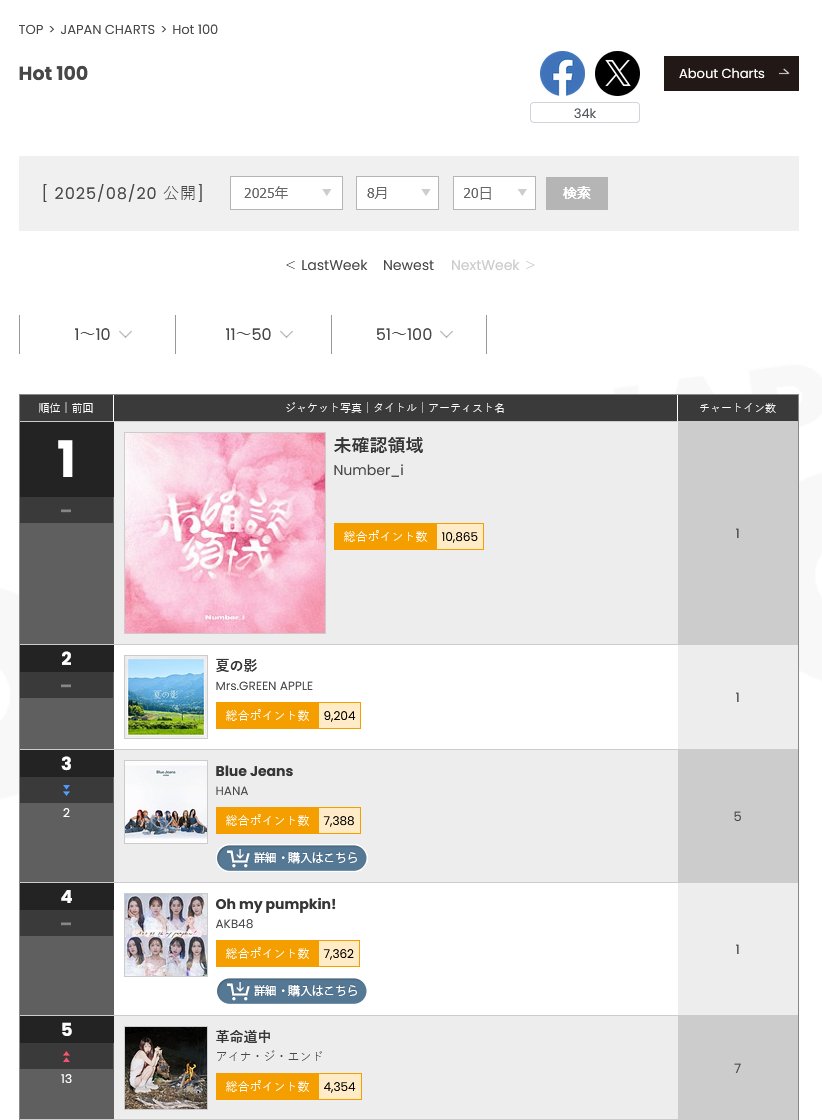Open the 8月 month dropdown
This screenshot has width=822, height=1120.
pyautogui.click(x=397, y=193)
